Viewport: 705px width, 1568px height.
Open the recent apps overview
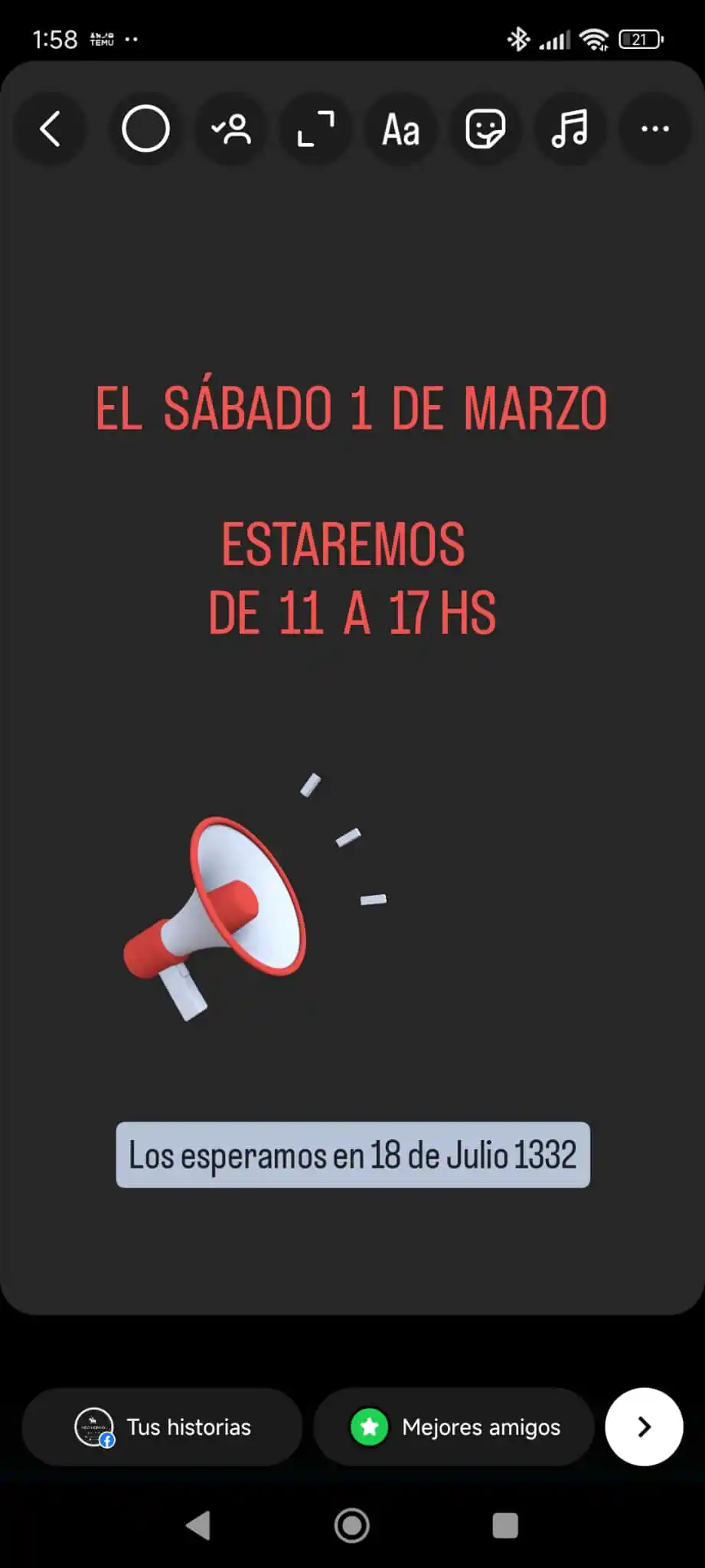(x=505, y=1525)
